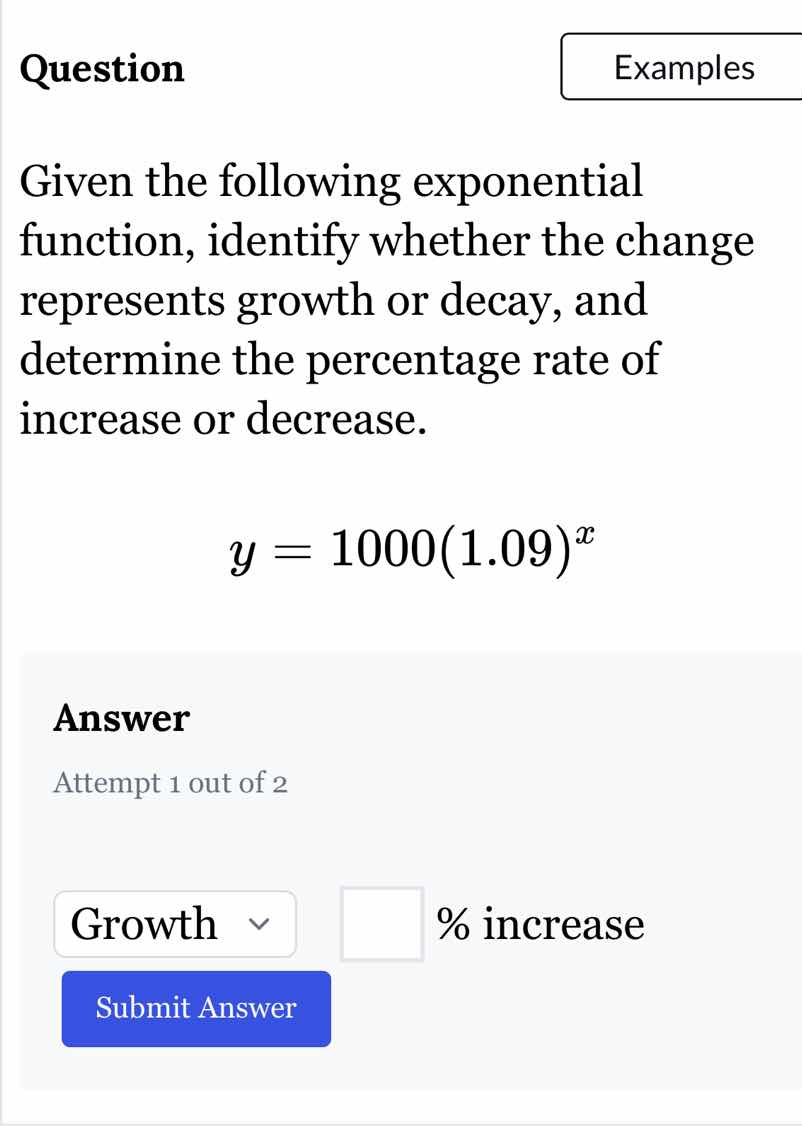Screen dimensions: 802x1126
Task: Click the Submit Answer button
Action: 195,1008
